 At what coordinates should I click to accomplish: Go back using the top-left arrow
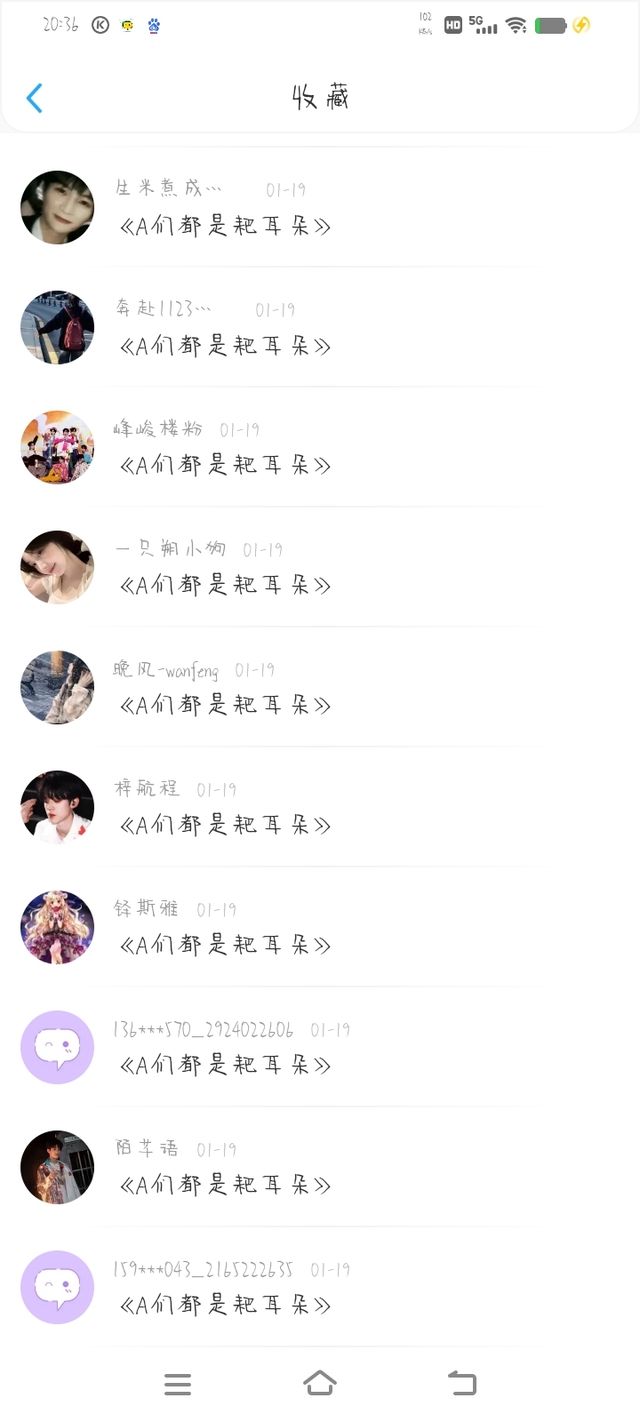[x=35, y=98]
